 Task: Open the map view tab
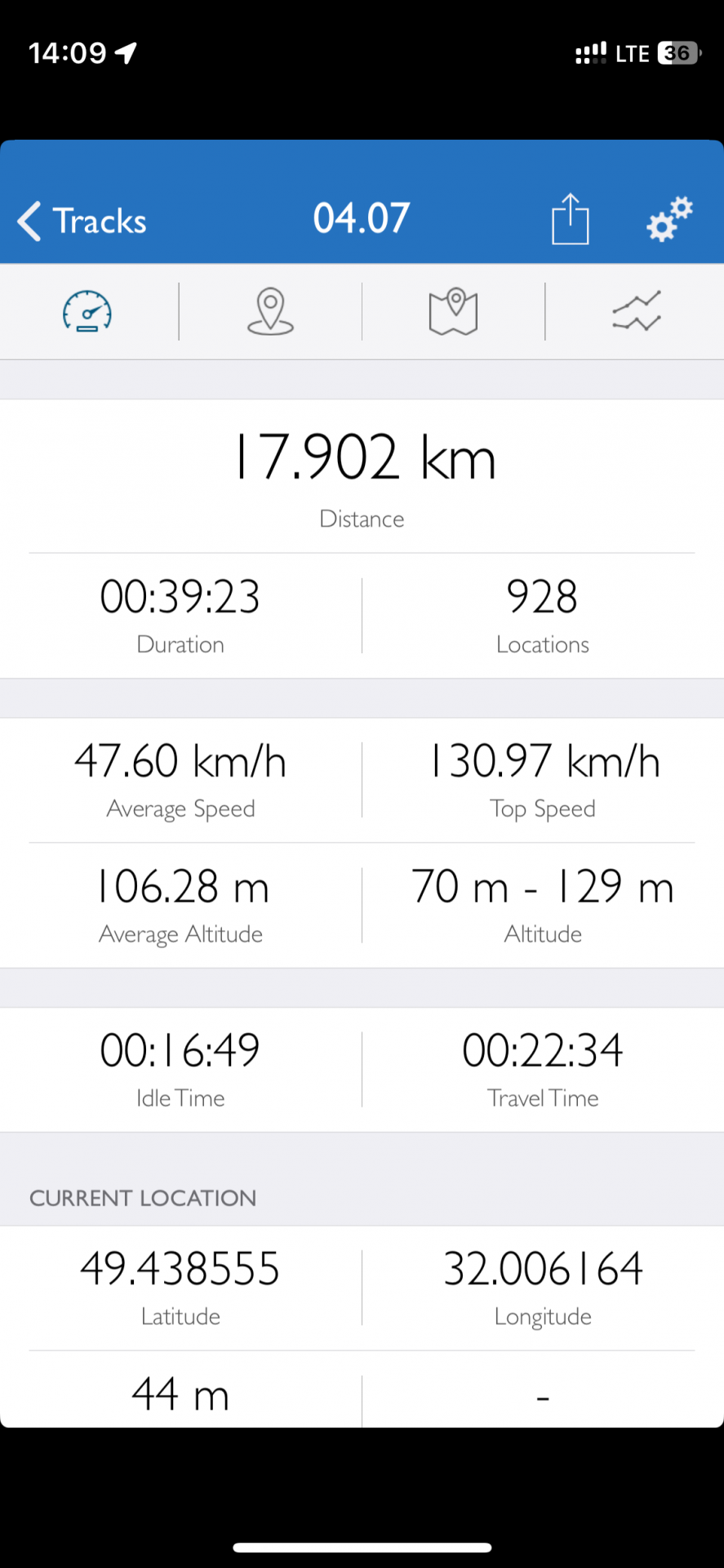coord(453,311)
